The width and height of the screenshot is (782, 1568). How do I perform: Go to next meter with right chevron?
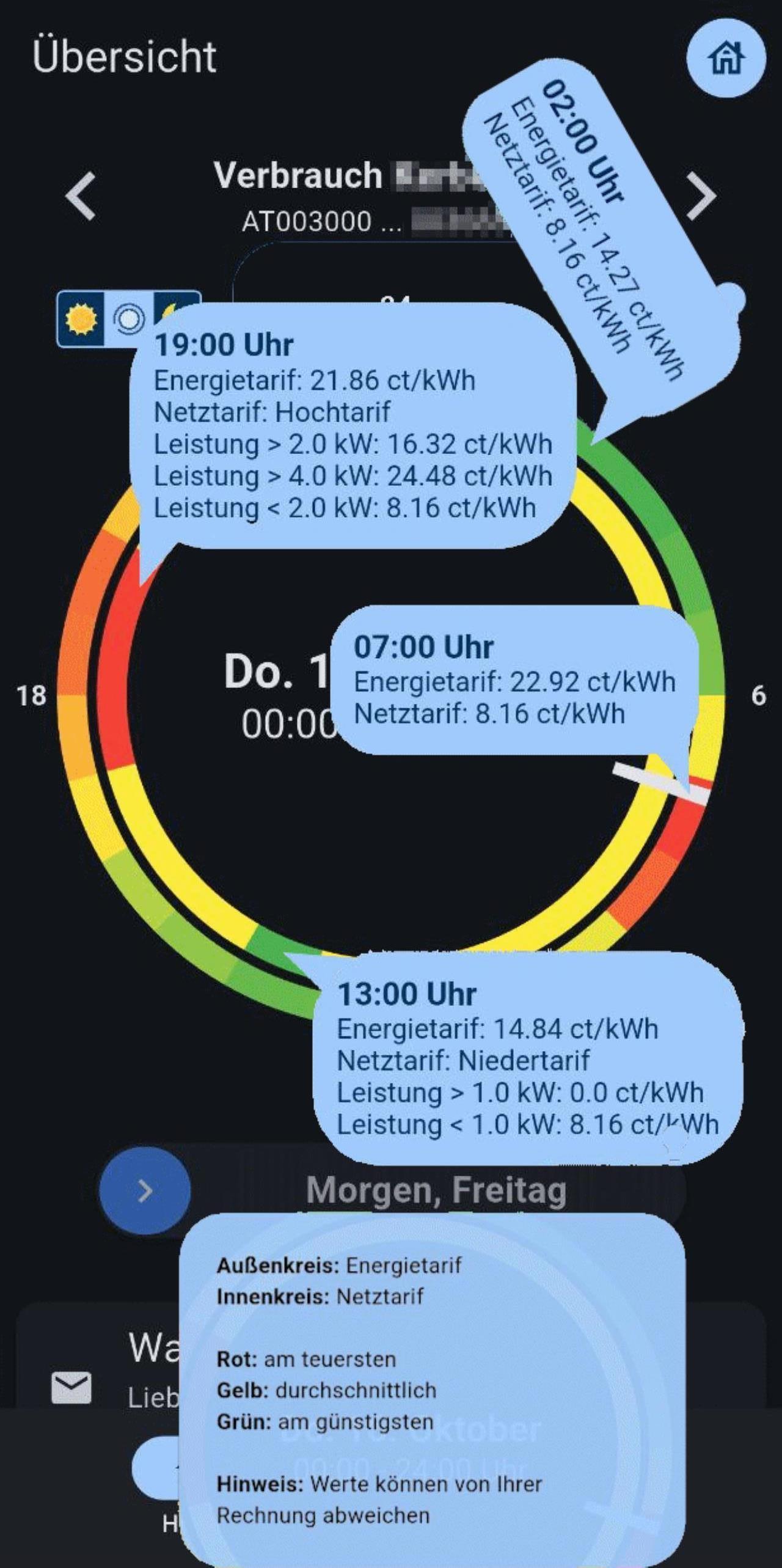click(x=701, y=196)
